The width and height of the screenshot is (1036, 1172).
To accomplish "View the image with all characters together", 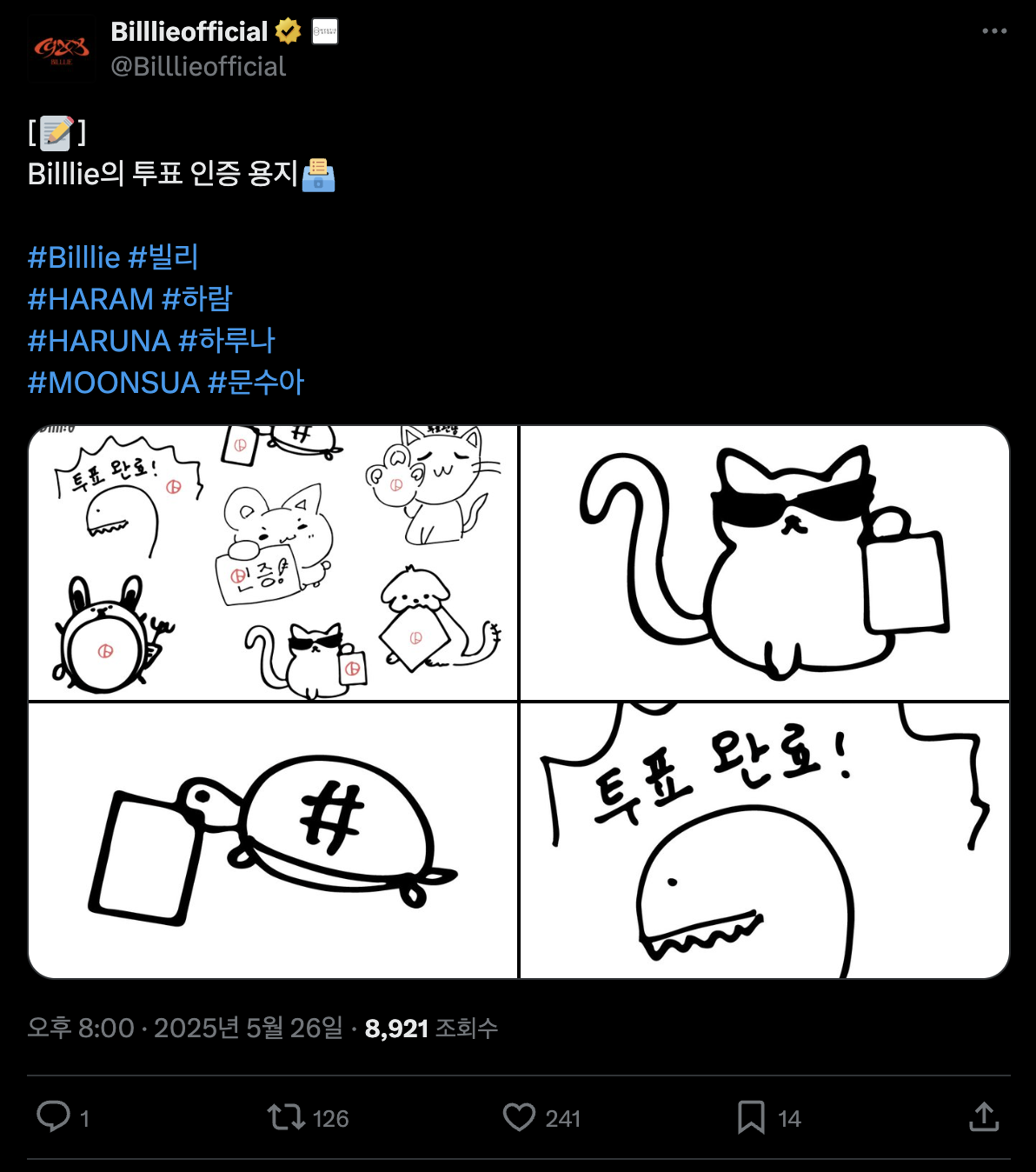I will coord(273,563).
